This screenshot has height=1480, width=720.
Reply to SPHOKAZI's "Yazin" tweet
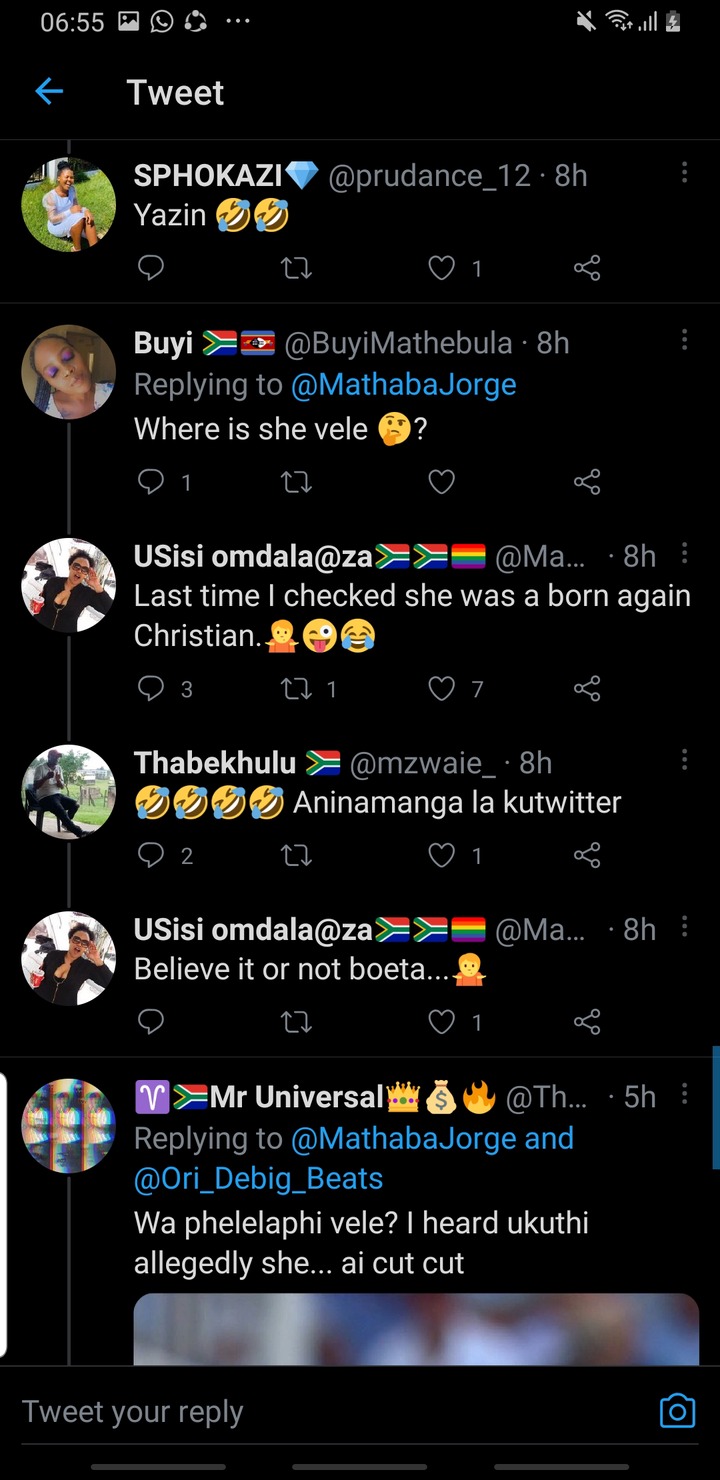(x=151, y=267)
